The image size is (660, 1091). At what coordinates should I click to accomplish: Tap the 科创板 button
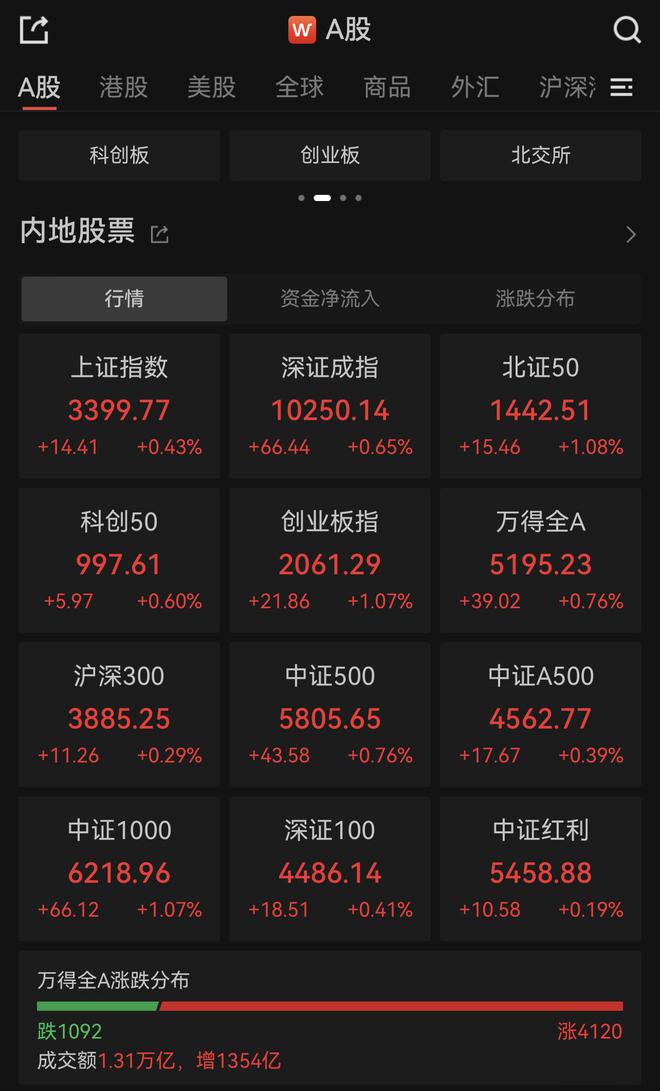[x=119, y=155]
